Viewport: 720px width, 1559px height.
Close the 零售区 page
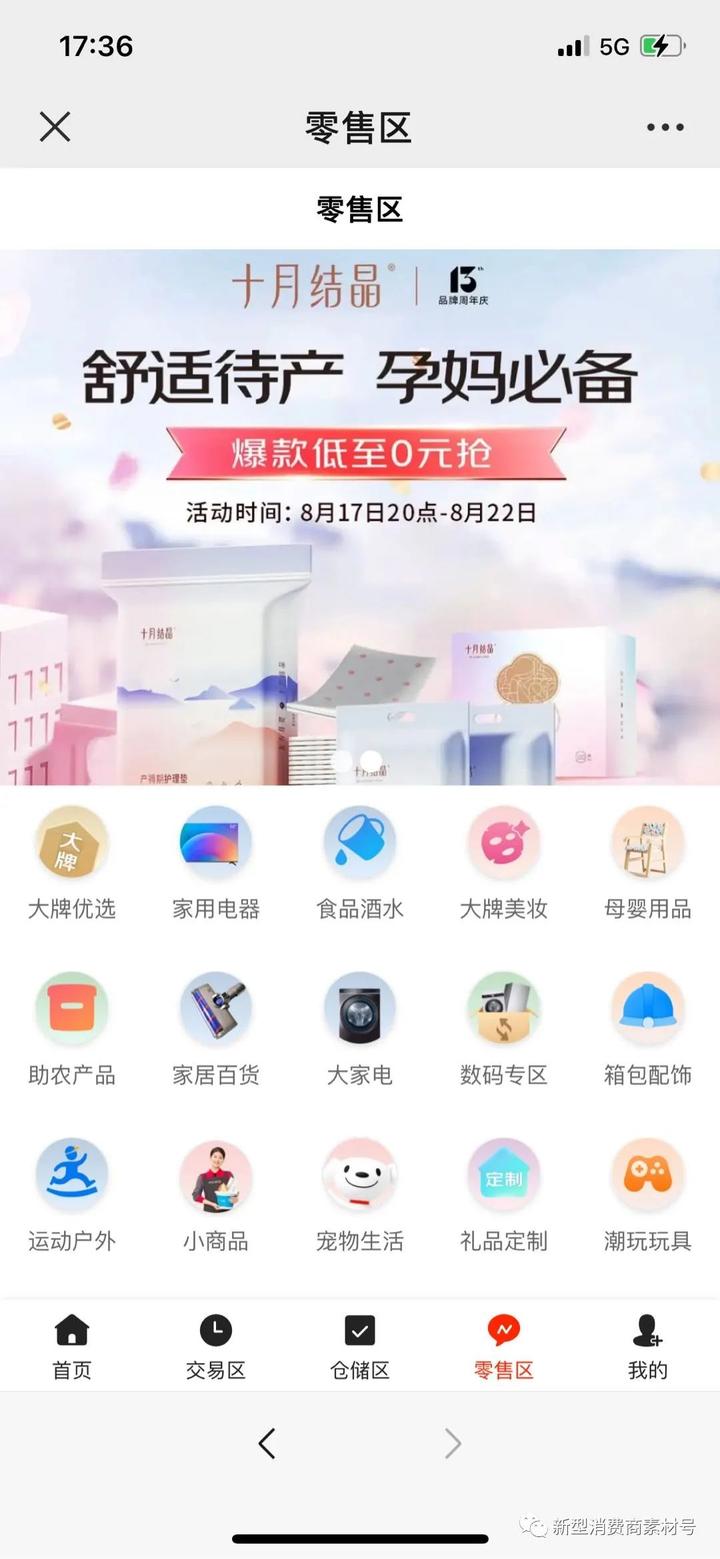click(x=55, y=127)
